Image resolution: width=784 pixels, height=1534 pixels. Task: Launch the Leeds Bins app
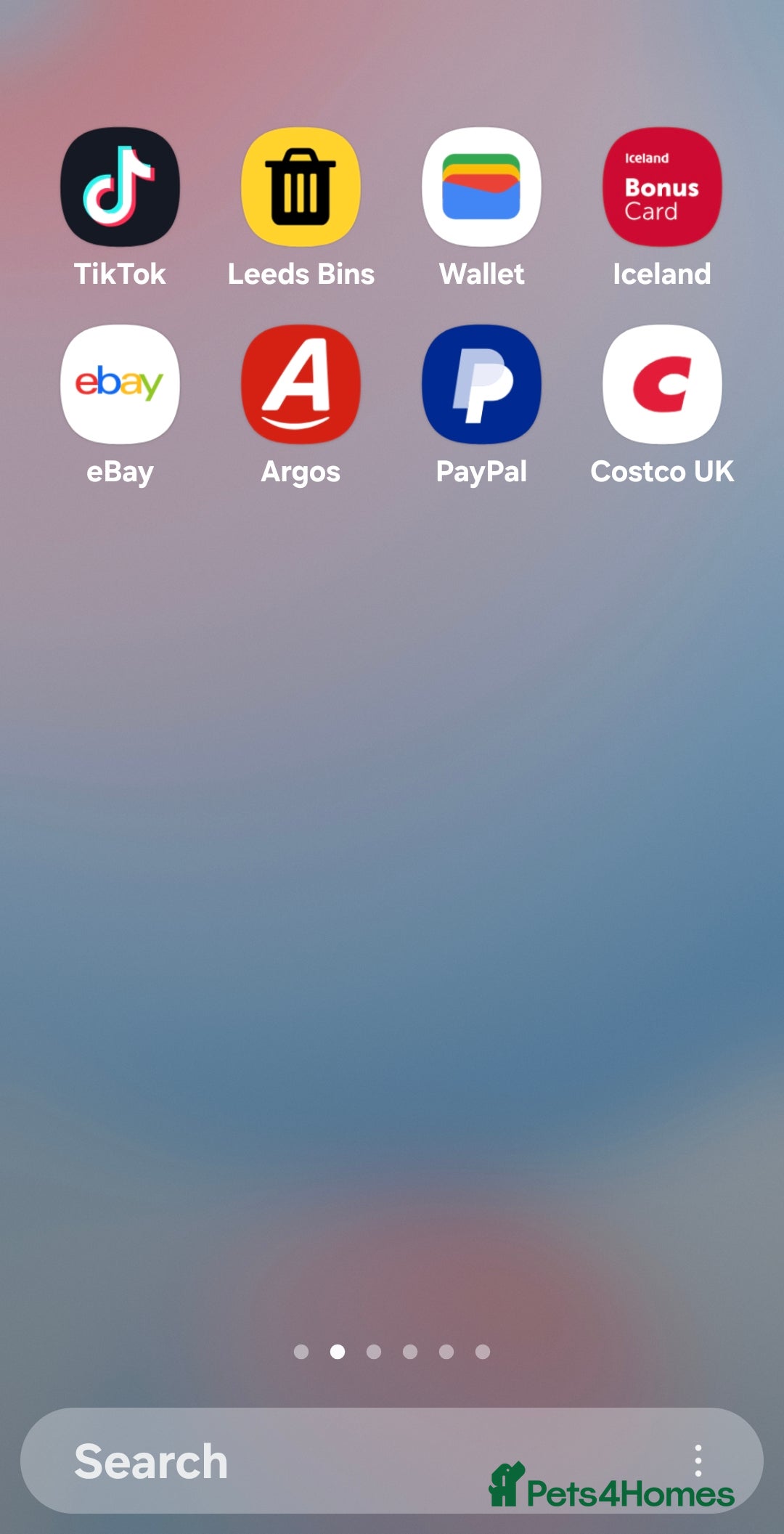(x=301, y=187)
